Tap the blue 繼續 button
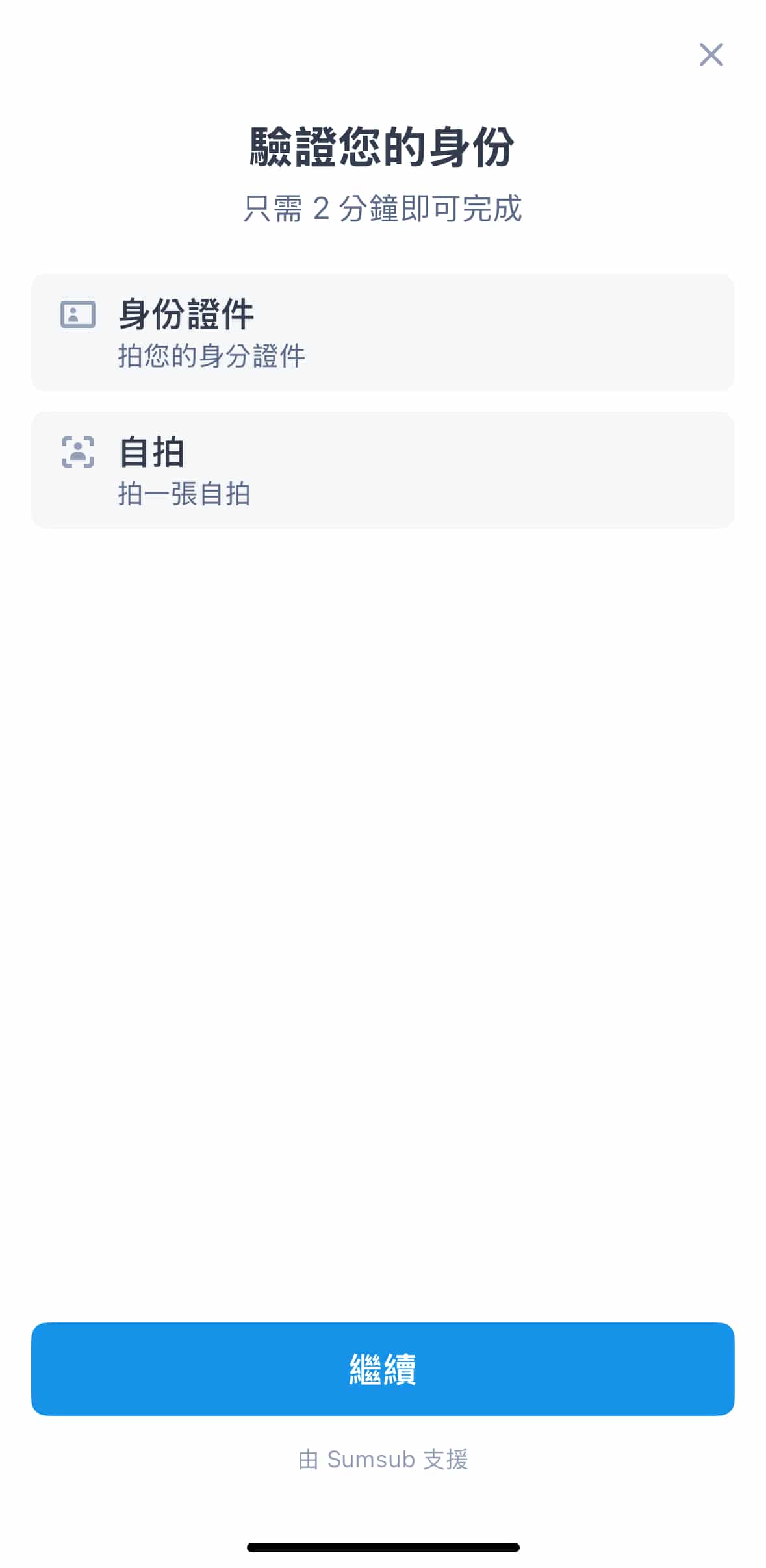Image resolution: width=766 pixels, height=1568 pixels. point(383,1369)
